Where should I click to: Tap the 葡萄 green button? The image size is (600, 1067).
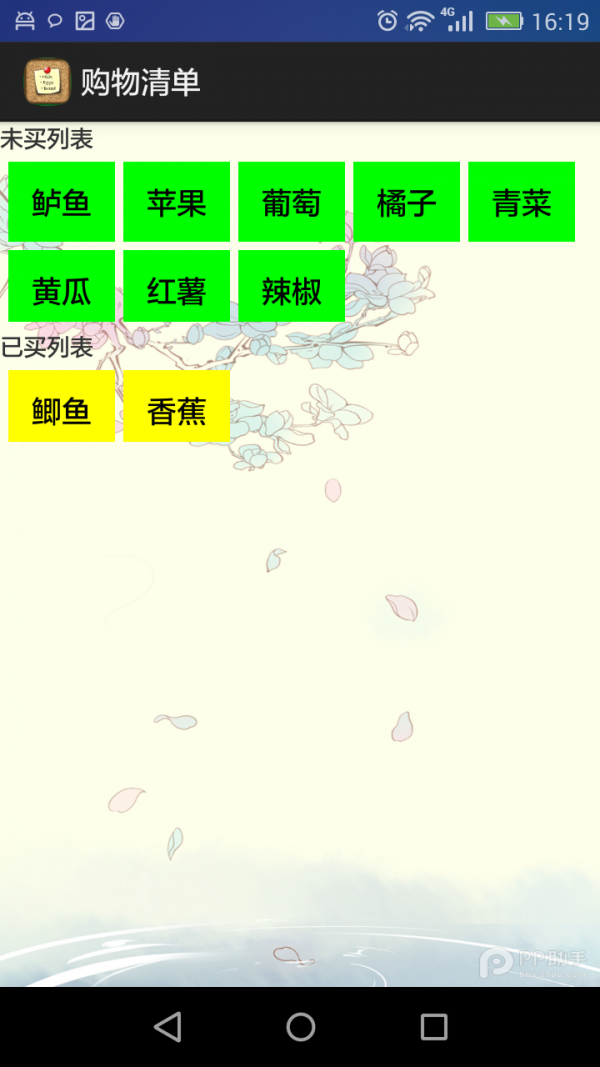pyautogui.click(x=292, y=202)
